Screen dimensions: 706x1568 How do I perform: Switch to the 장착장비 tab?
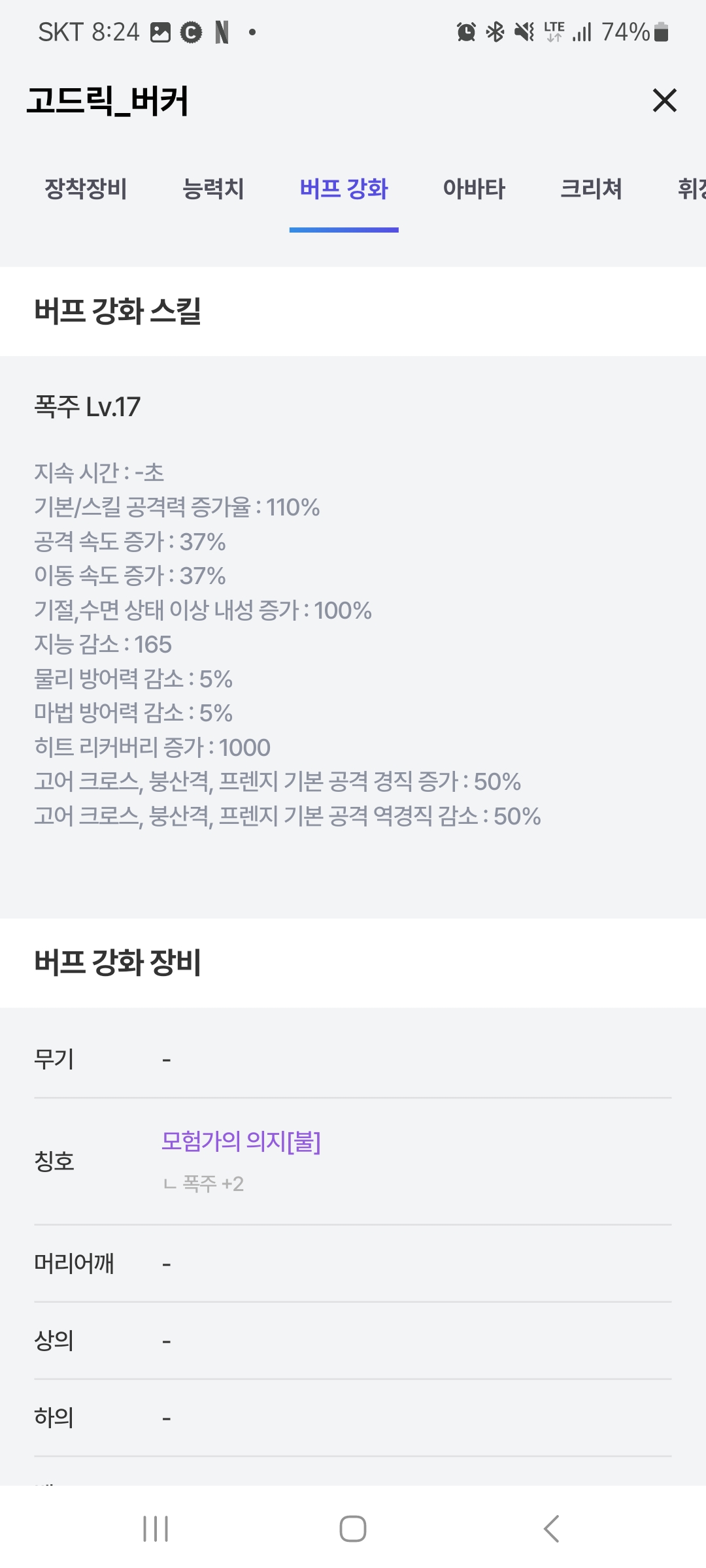(x=86, y=189)
